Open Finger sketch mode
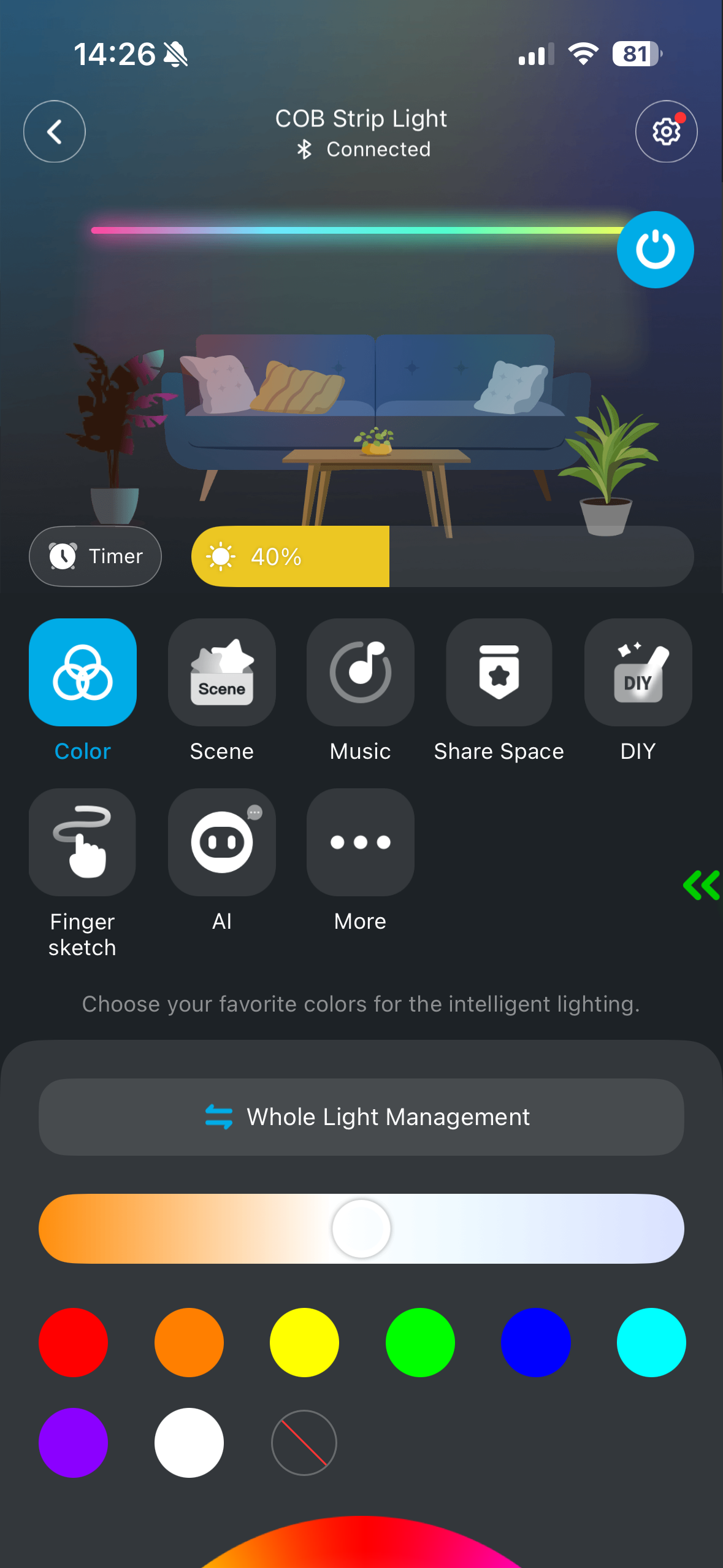The width and height of the screenshot is (723, 1568). pos(82,842)
